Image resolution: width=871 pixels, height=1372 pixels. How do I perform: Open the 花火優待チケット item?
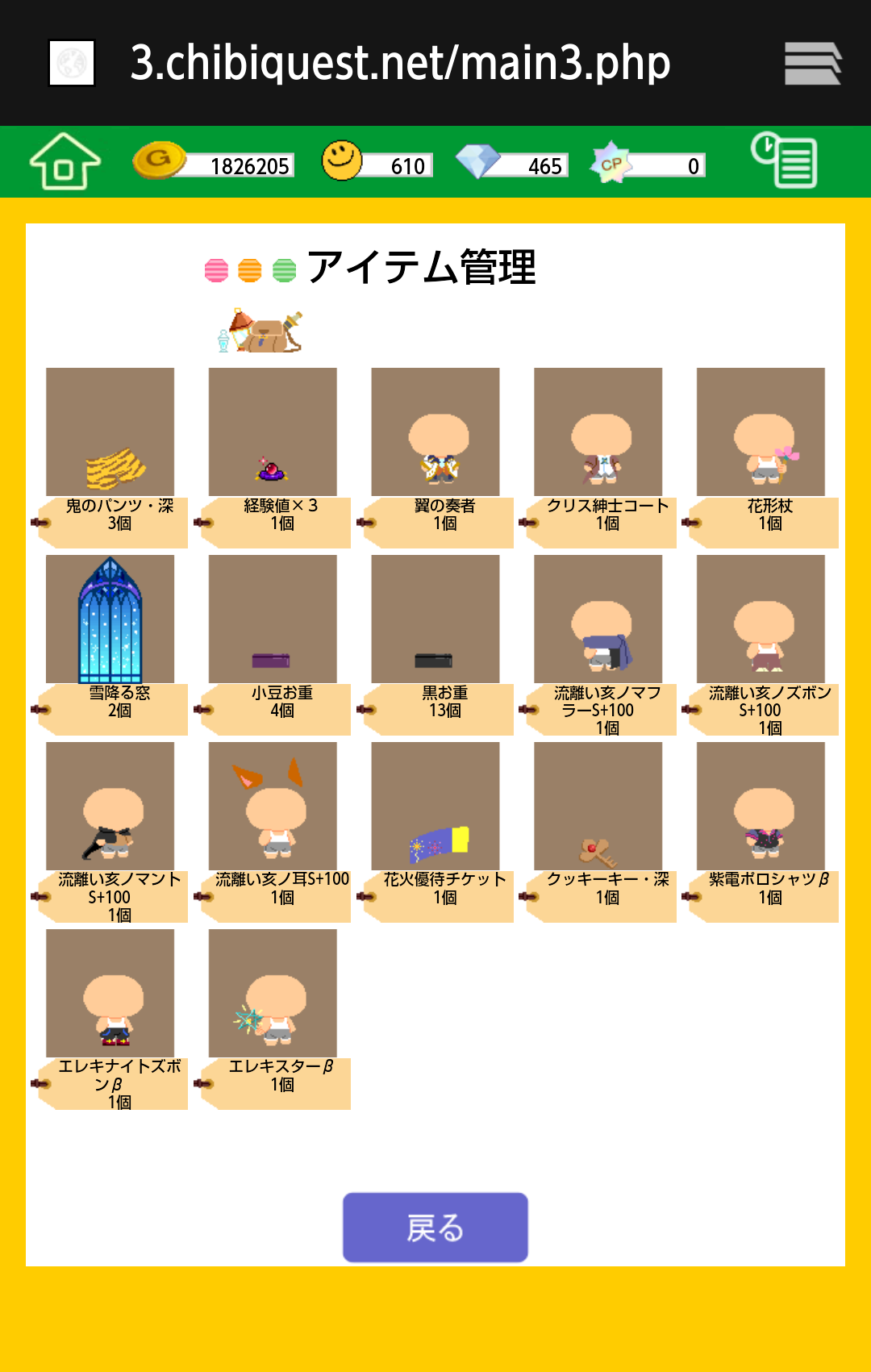tap(435, 807)
